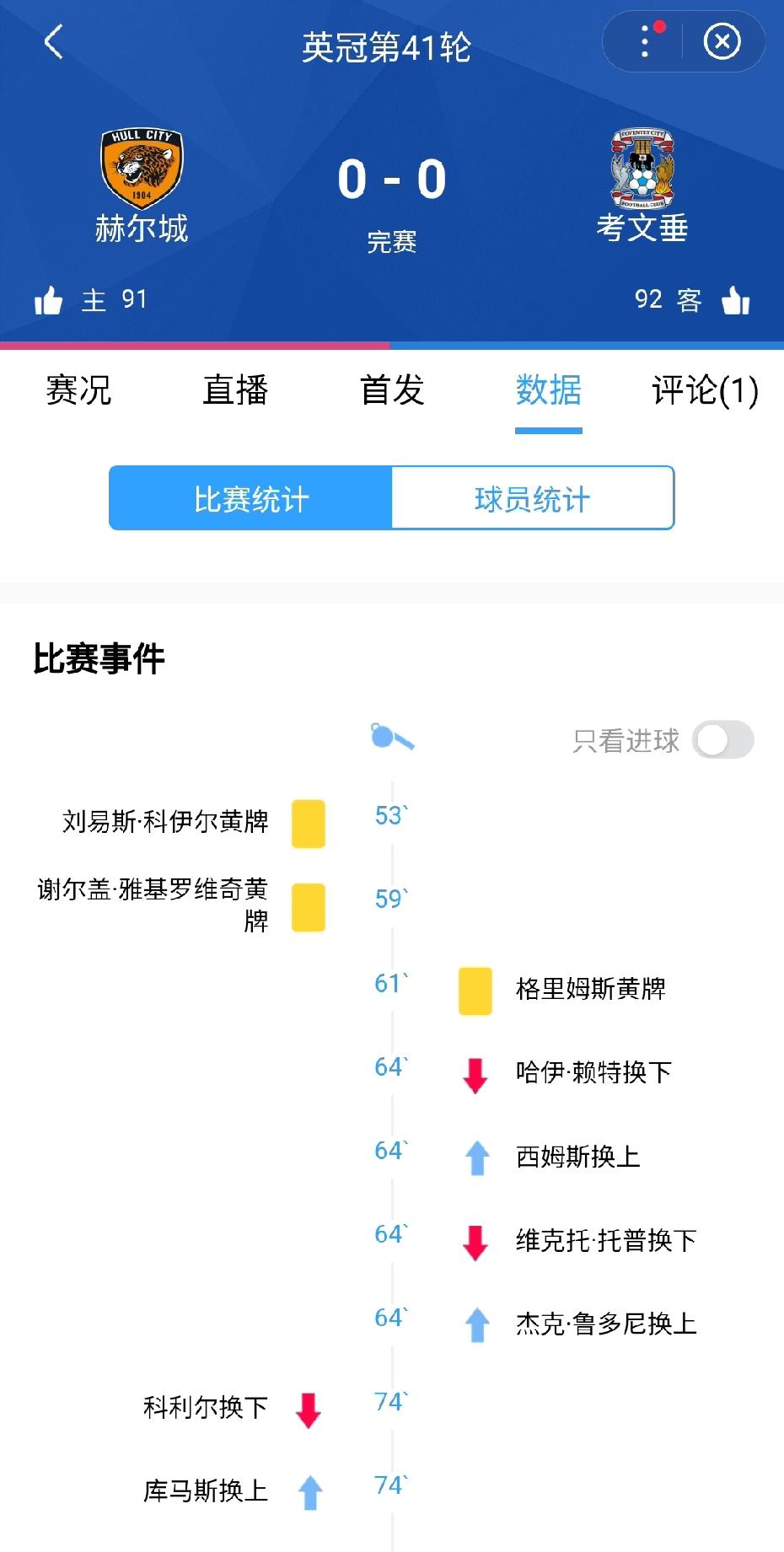
Task: Click the whistle icon on the event timeline
Action: click(x=393, y=738)
